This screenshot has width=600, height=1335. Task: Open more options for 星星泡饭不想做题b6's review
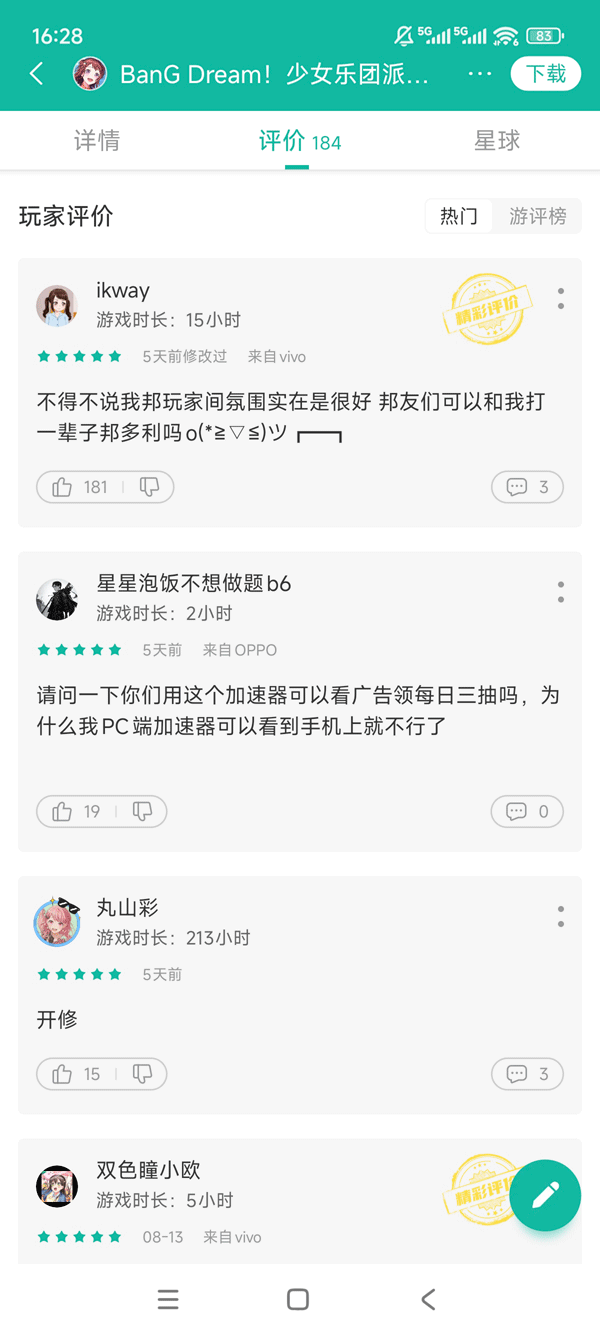561,592
